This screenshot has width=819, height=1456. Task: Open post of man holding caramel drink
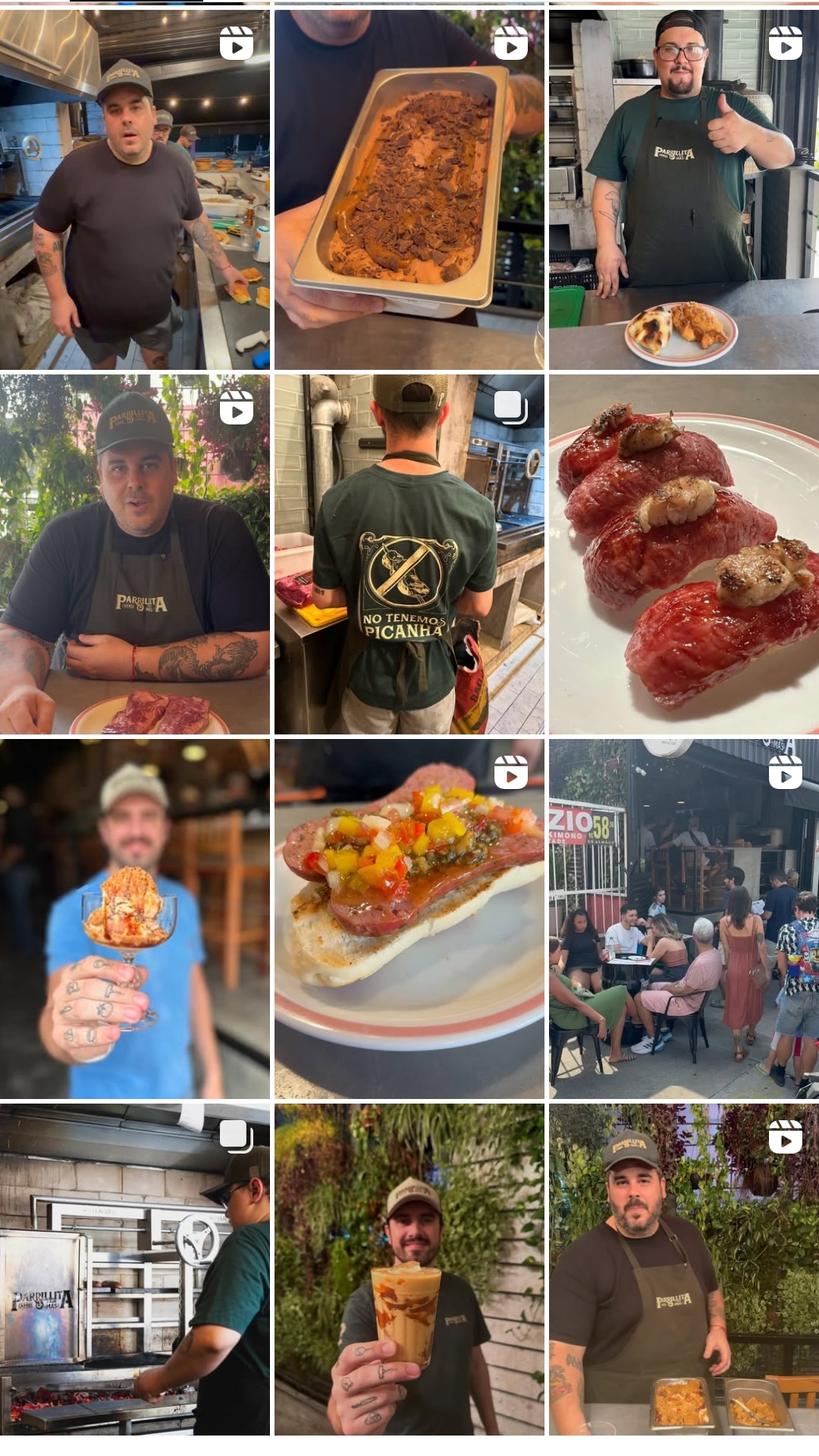coord(409,1270)
